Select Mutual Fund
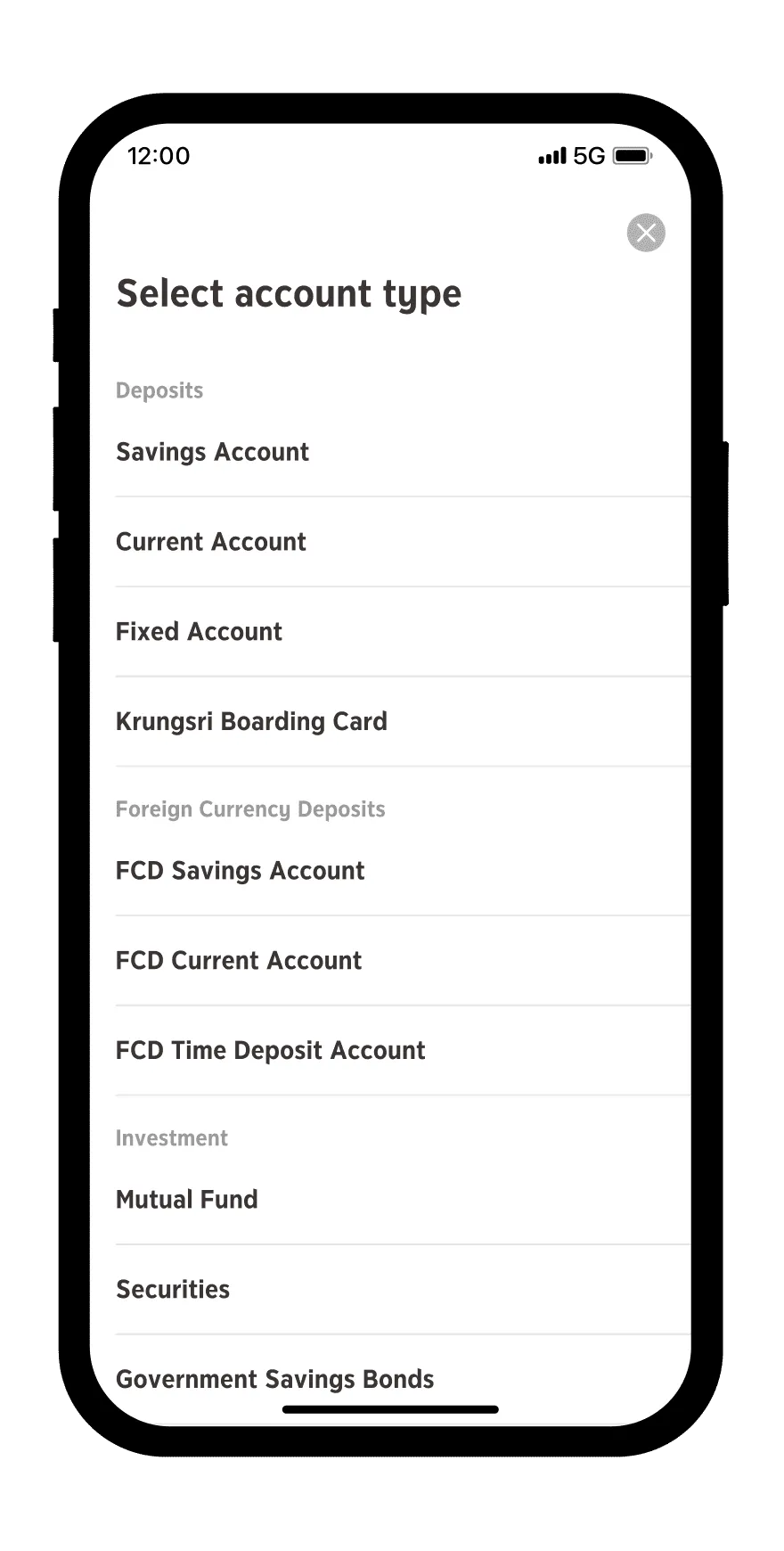The height and width of the screenshot is (1551, 784). (x=187, y=1200)
